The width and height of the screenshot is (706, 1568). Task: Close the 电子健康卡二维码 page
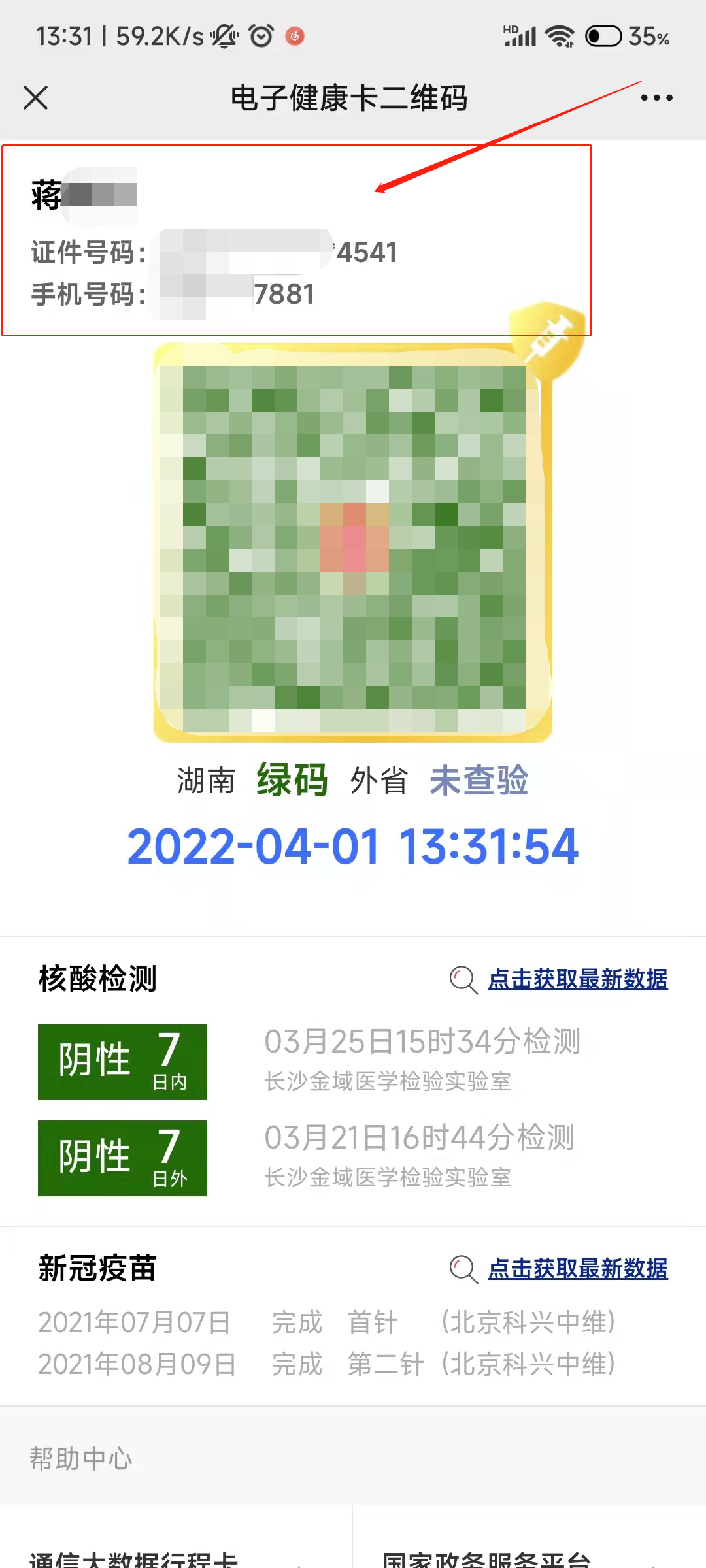pos(36,98)
